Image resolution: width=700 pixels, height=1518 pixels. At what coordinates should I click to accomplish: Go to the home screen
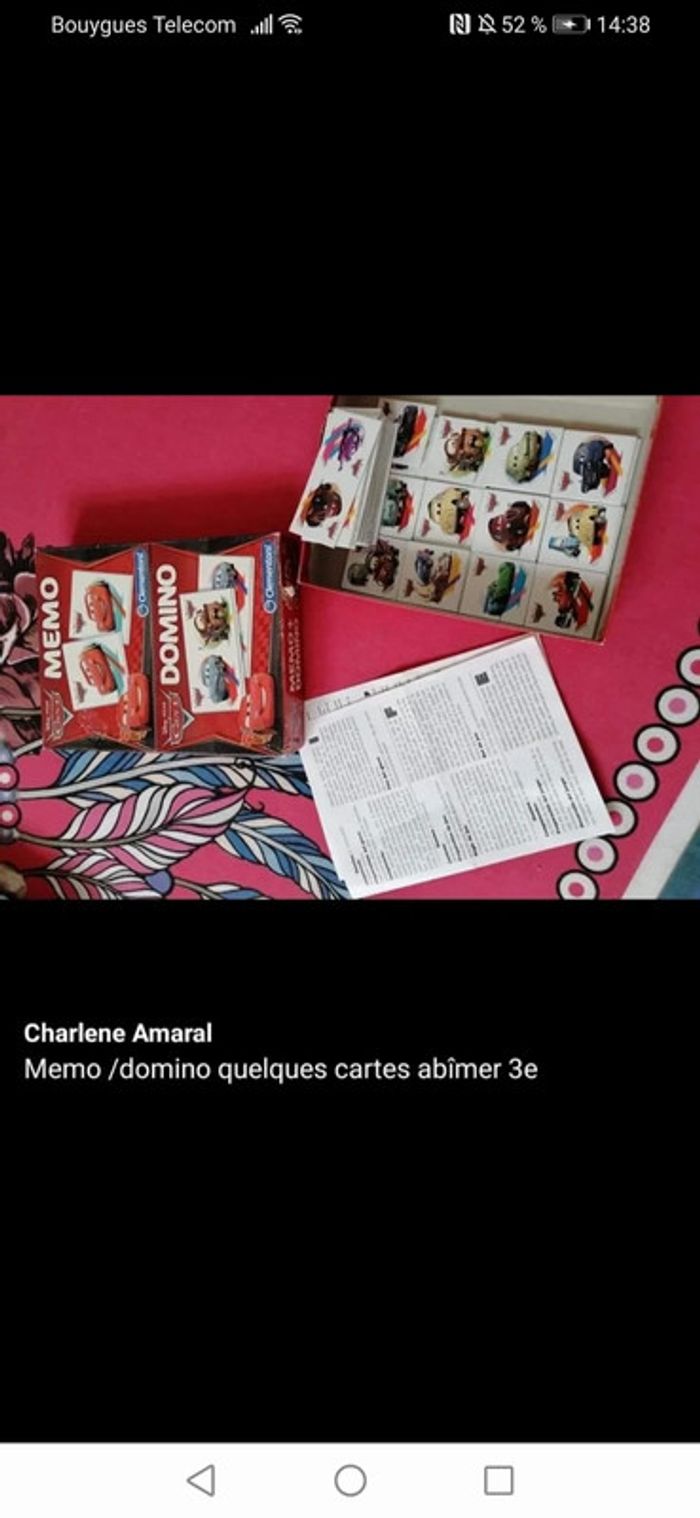[x=350, y=1480]
